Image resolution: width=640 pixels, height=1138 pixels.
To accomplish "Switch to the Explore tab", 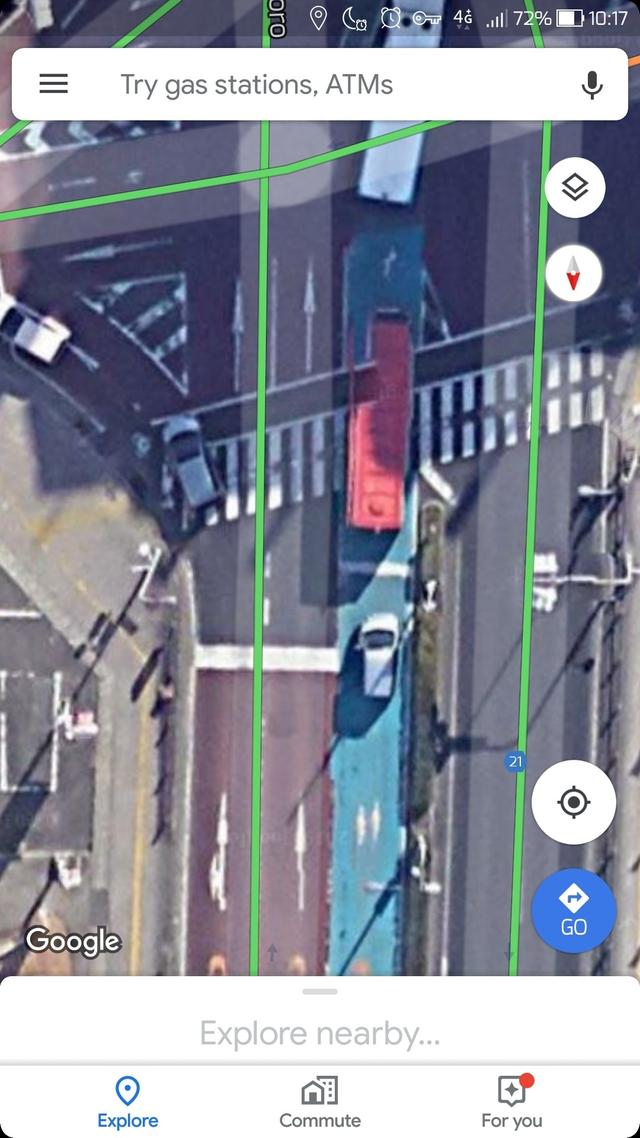I will [127, 1102].
